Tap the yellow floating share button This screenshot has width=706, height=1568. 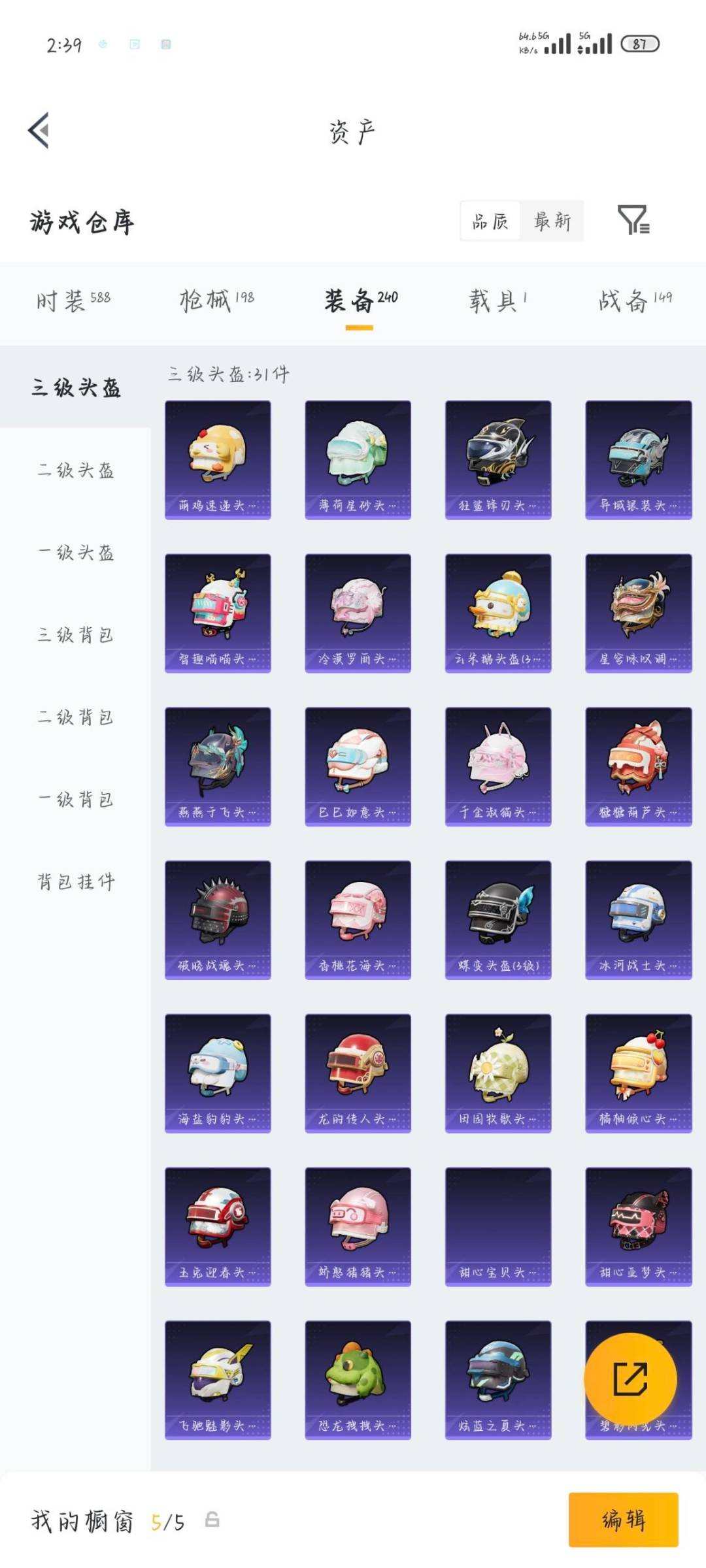point(630,1379)
